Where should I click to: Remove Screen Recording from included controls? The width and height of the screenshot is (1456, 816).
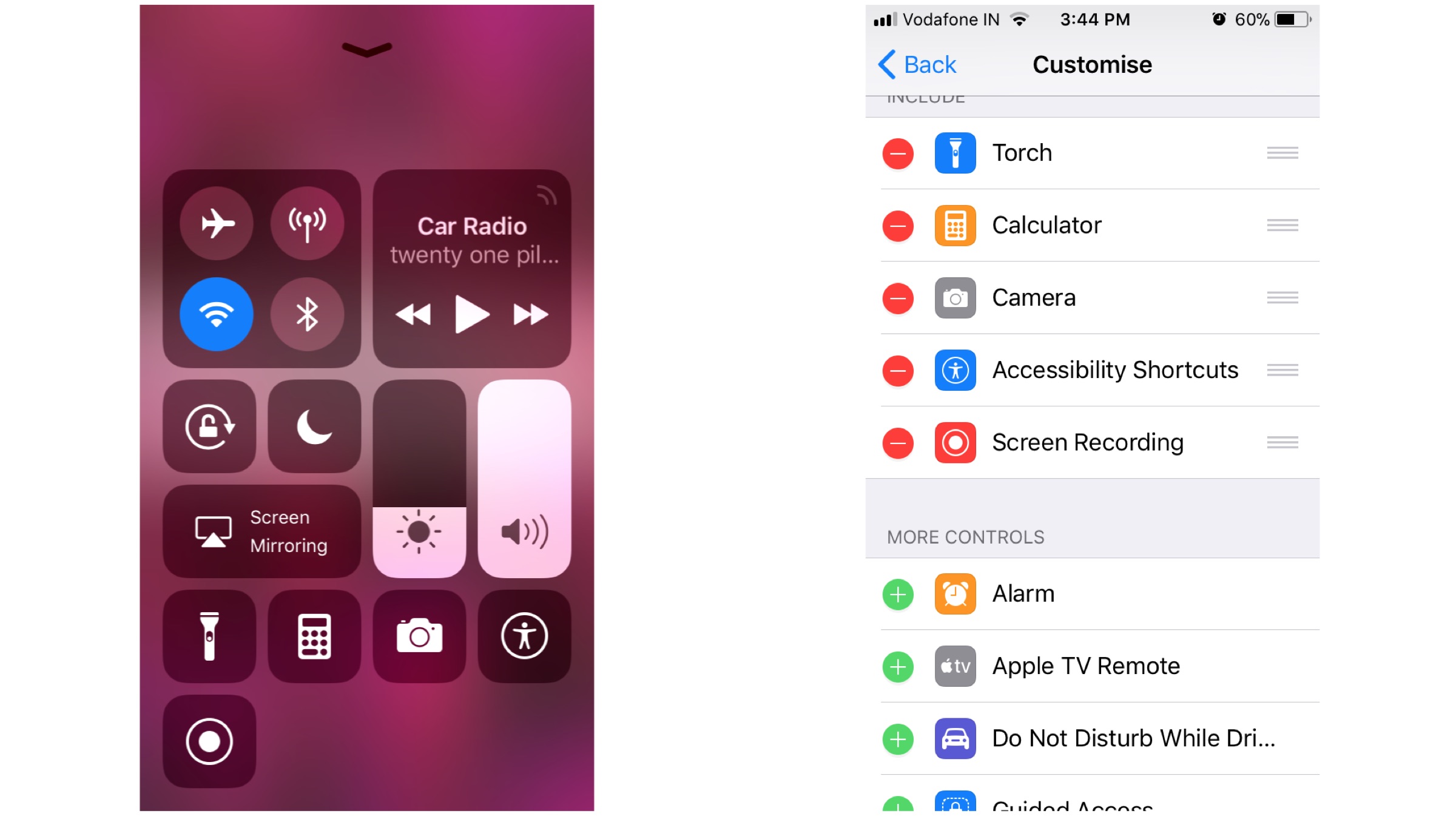[x=898, y=443]
